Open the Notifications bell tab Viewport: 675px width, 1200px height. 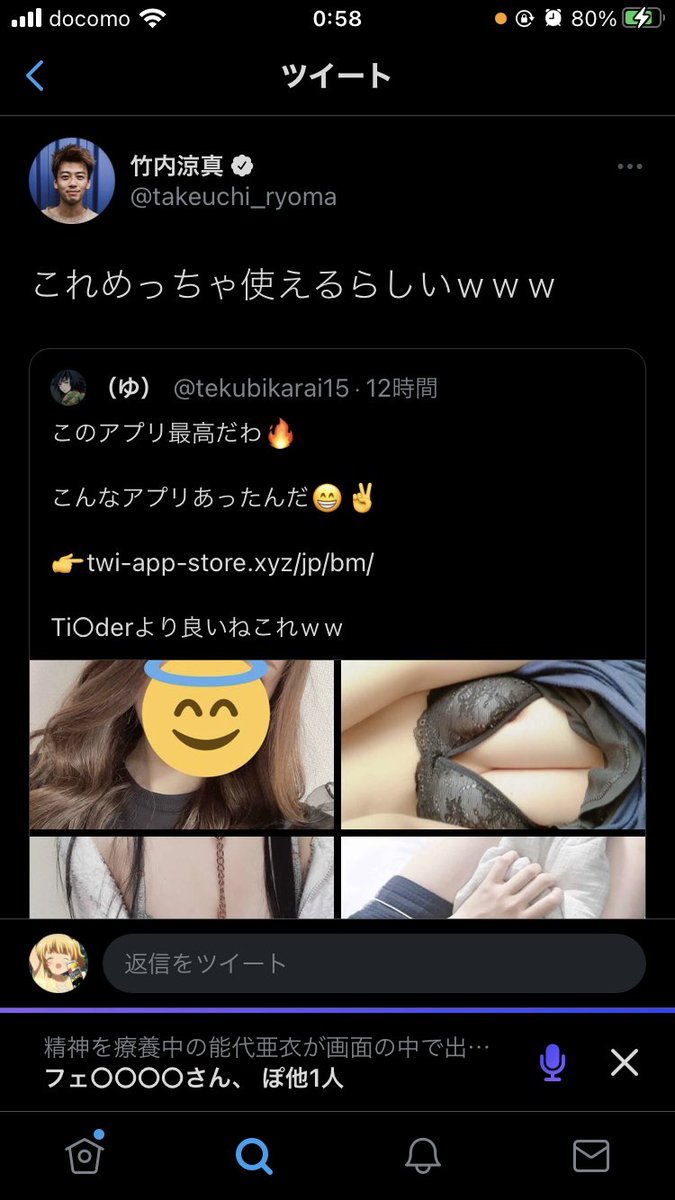[x=423, y=1156]
